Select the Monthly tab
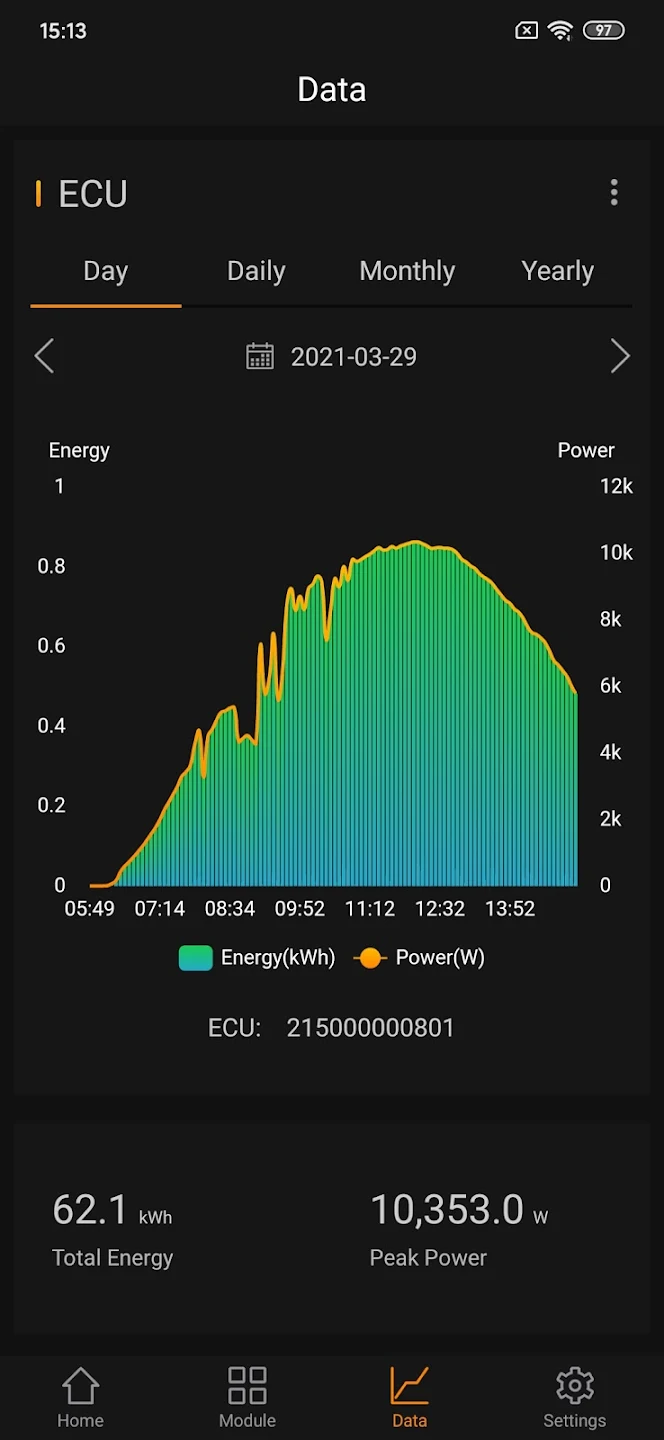Viewport: 664px width, 1440px height. tap(407, 271)
